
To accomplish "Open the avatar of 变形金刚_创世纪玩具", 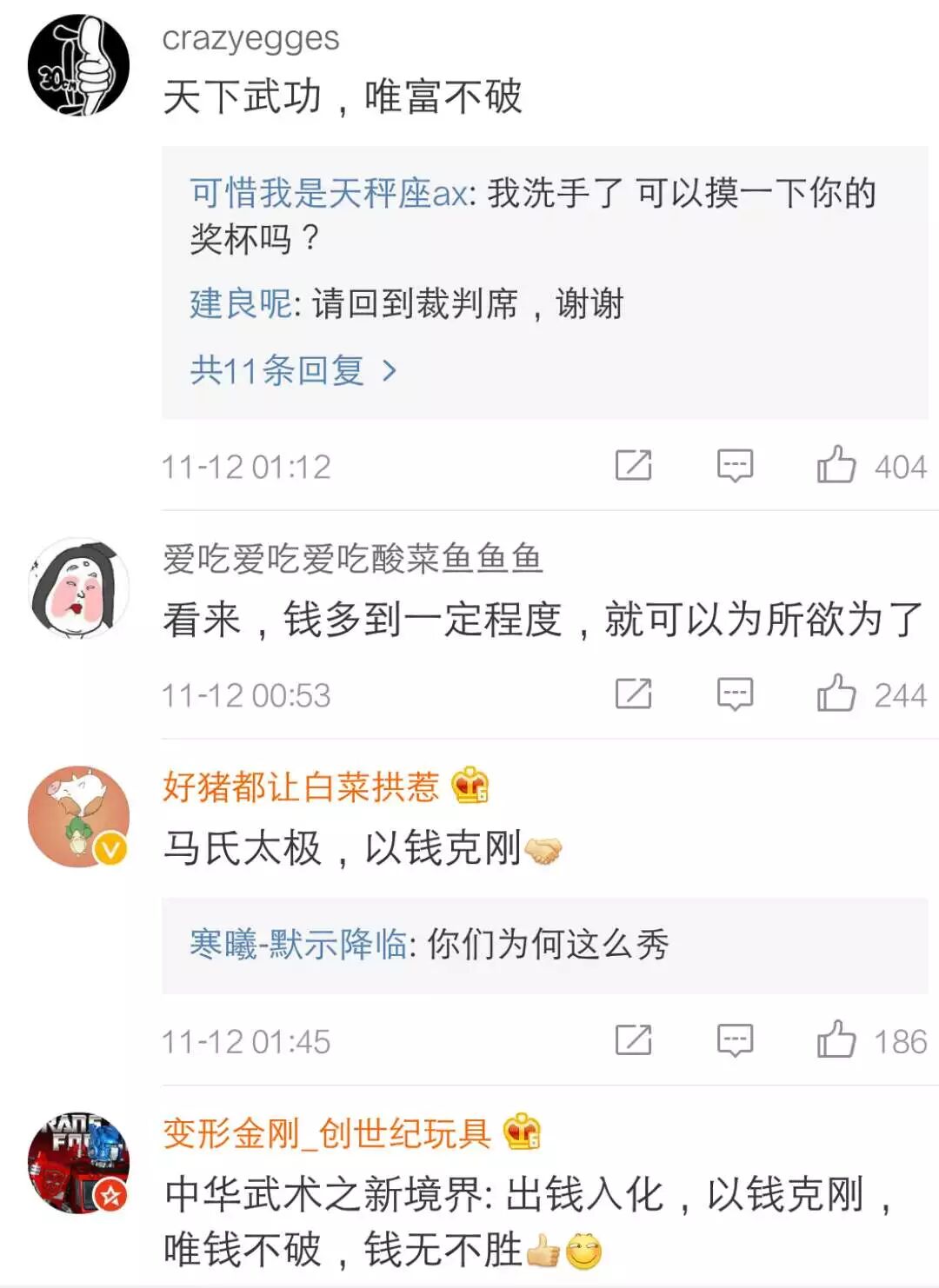I will 78,1163.
